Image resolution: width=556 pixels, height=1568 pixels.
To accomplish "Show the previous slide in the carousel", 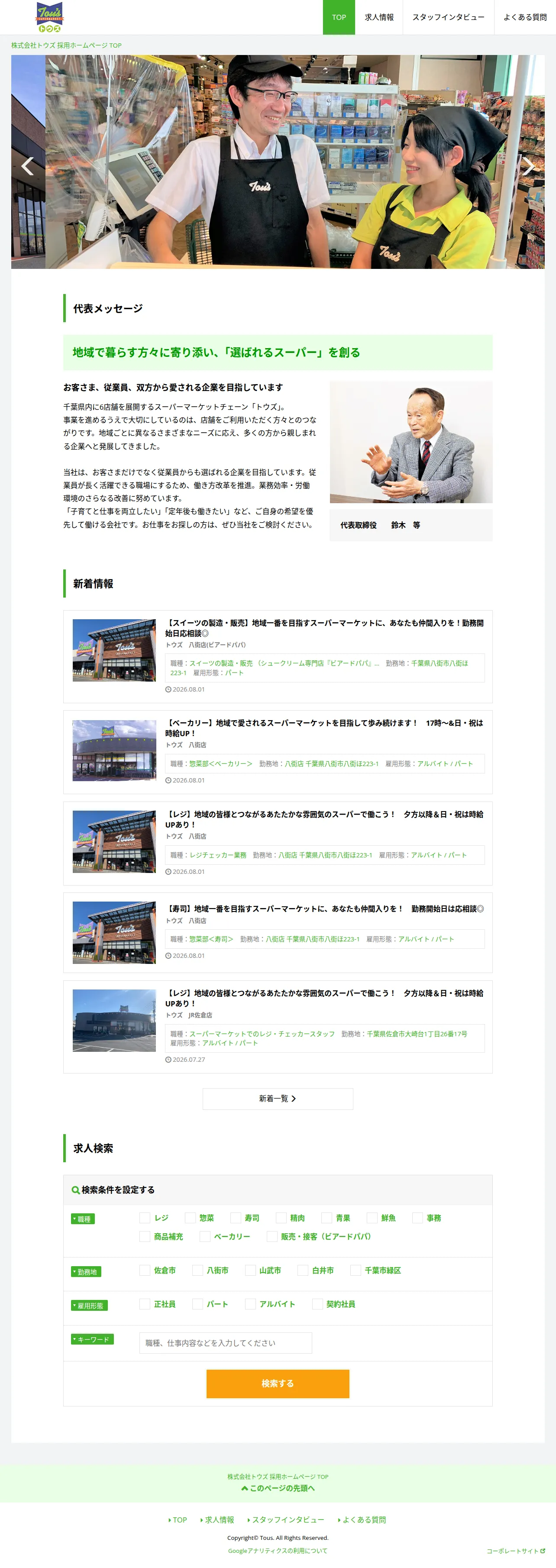I will (x=27, y=165).
